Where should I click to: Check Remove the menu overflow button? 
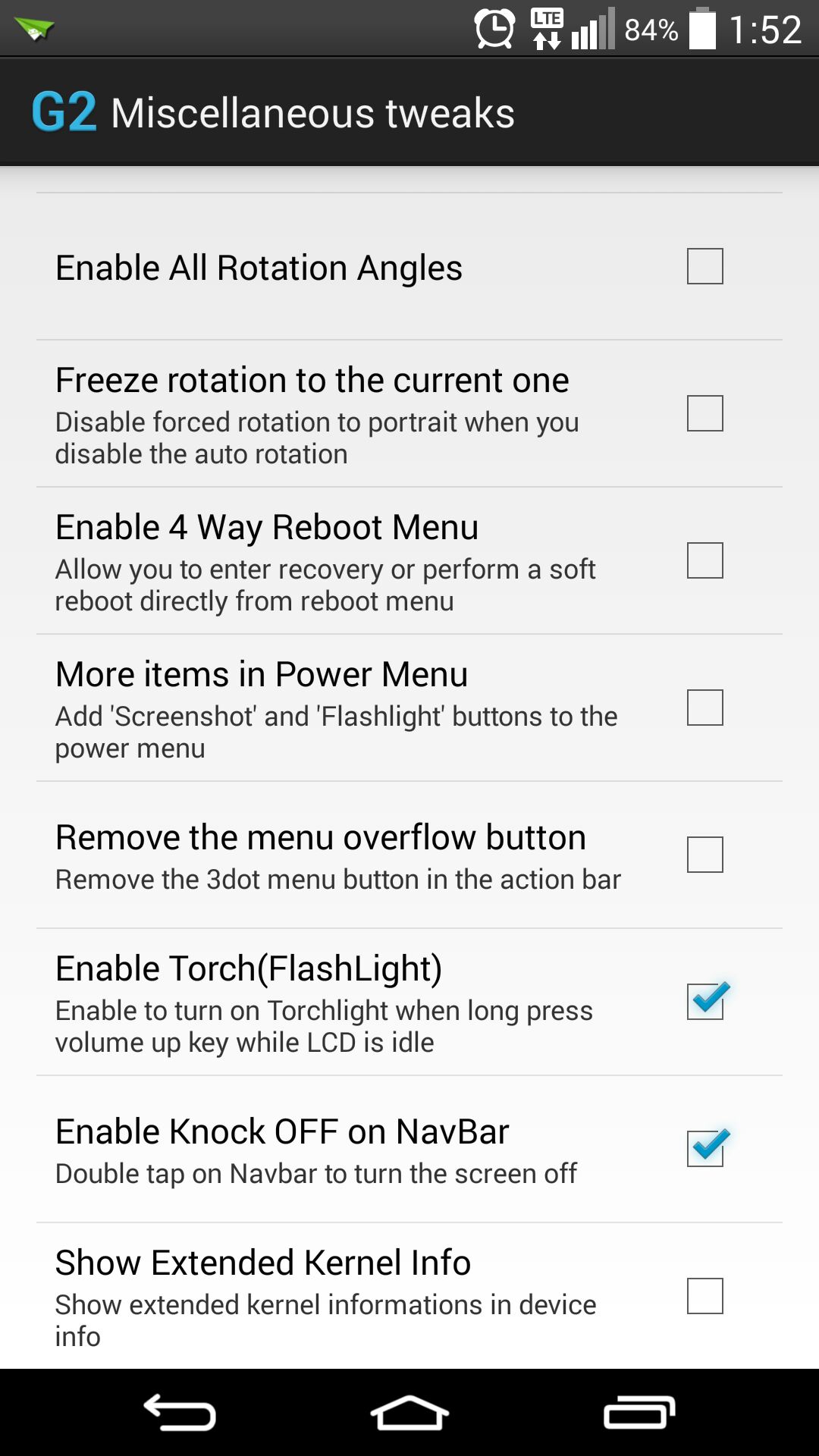[704, 855]
